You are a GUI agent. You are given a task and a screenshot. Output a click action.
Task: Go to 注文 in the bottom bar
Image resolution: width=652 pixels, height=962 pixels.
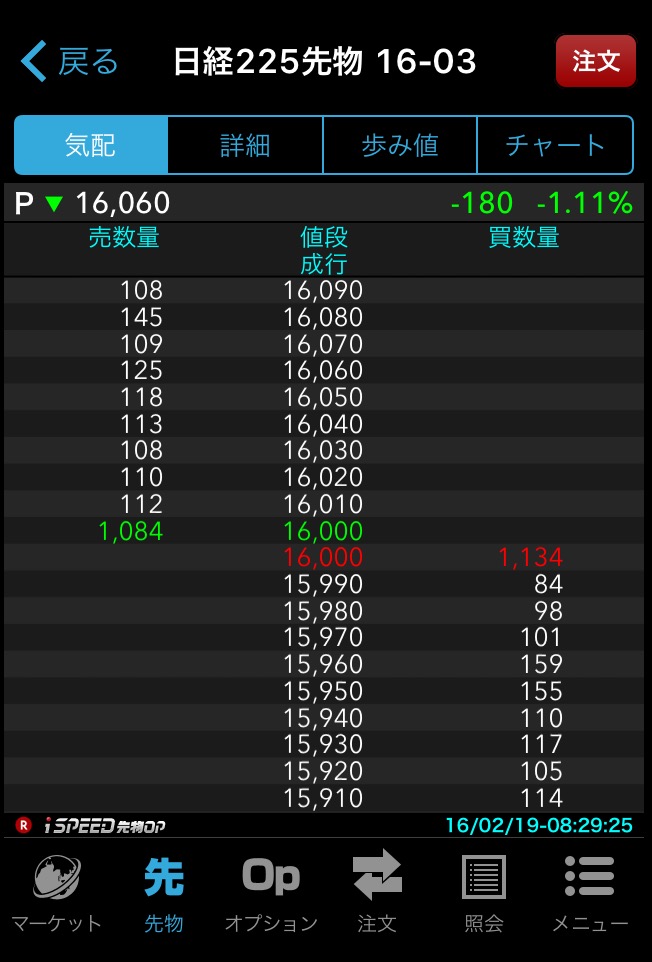point(377,893)
